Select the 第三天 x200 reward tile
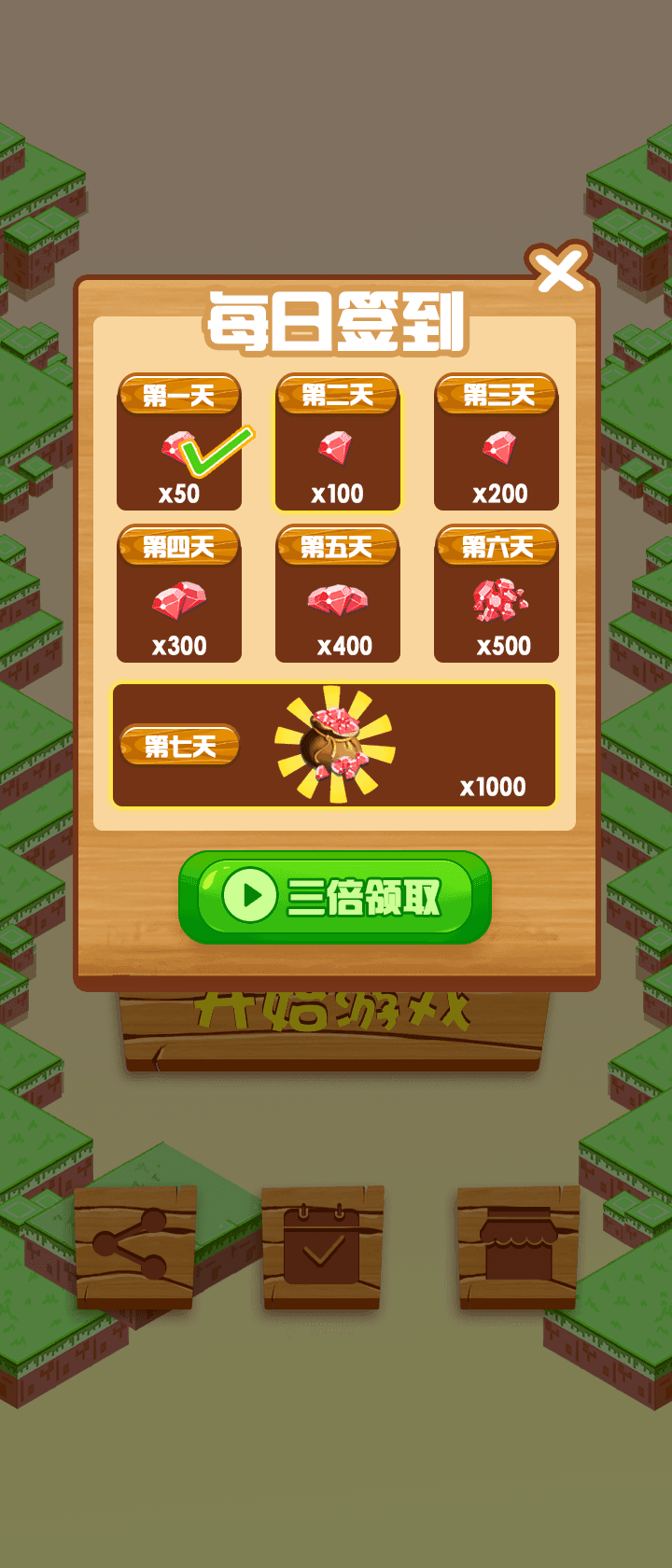The image size is (672, 1568). (497, 443)
